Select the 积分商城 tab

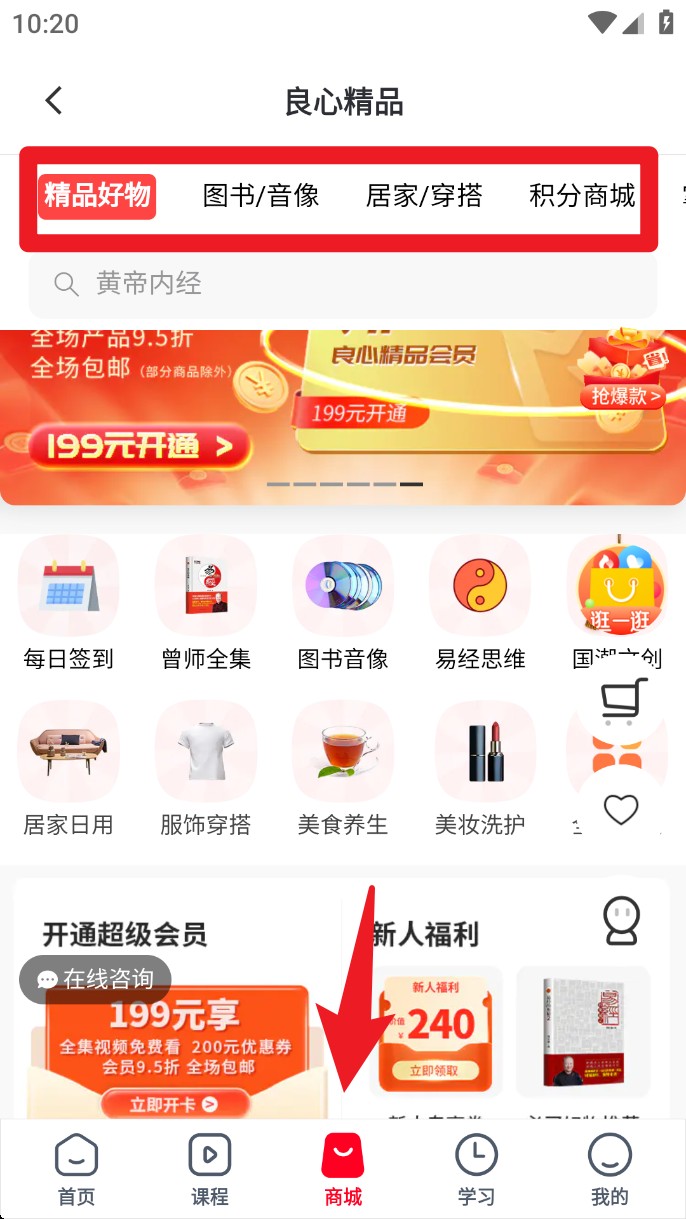(x=582, y=195)
